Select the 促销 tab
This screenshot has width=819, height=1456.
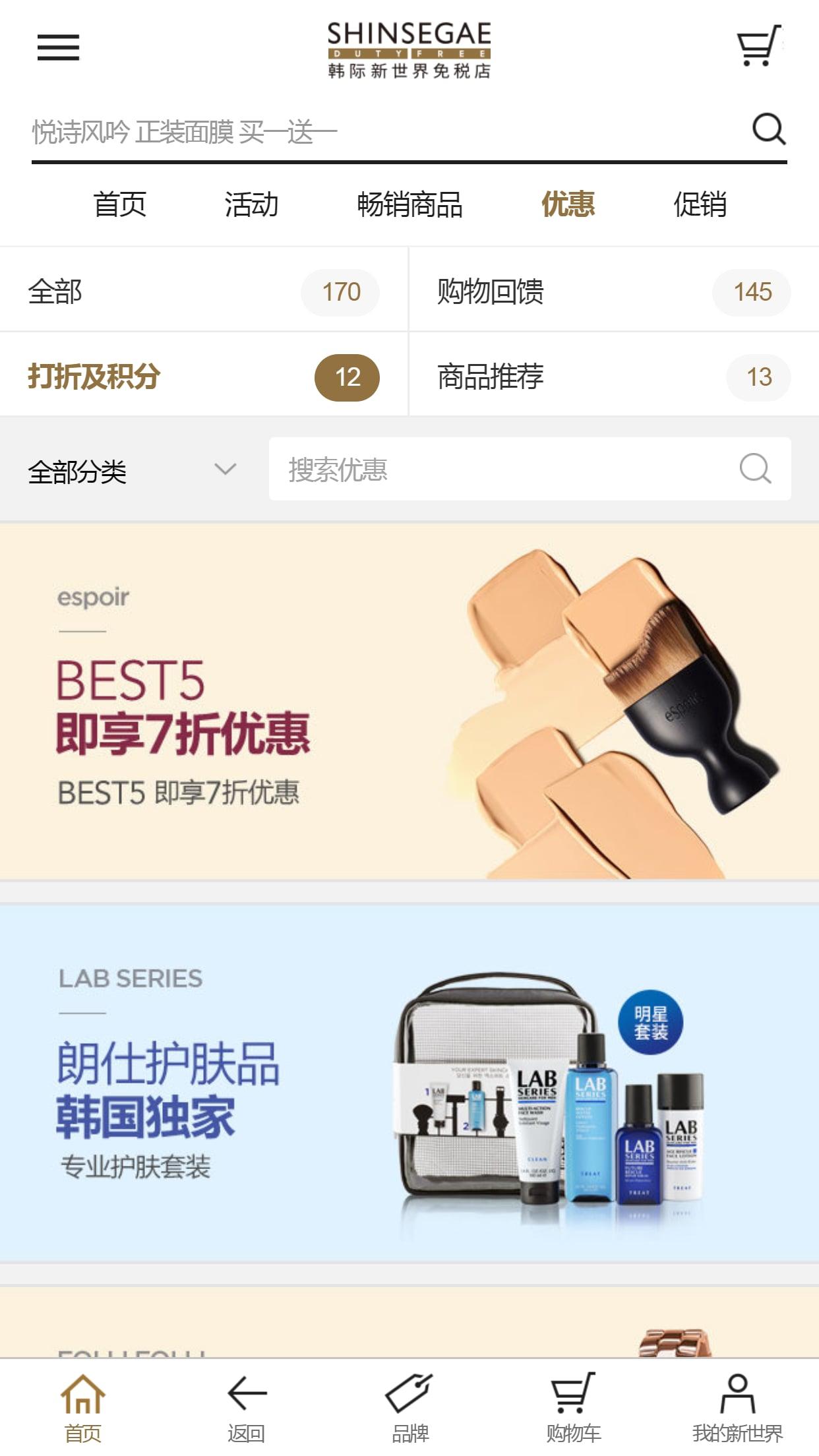pyautogui.click(x=700, y=204)
